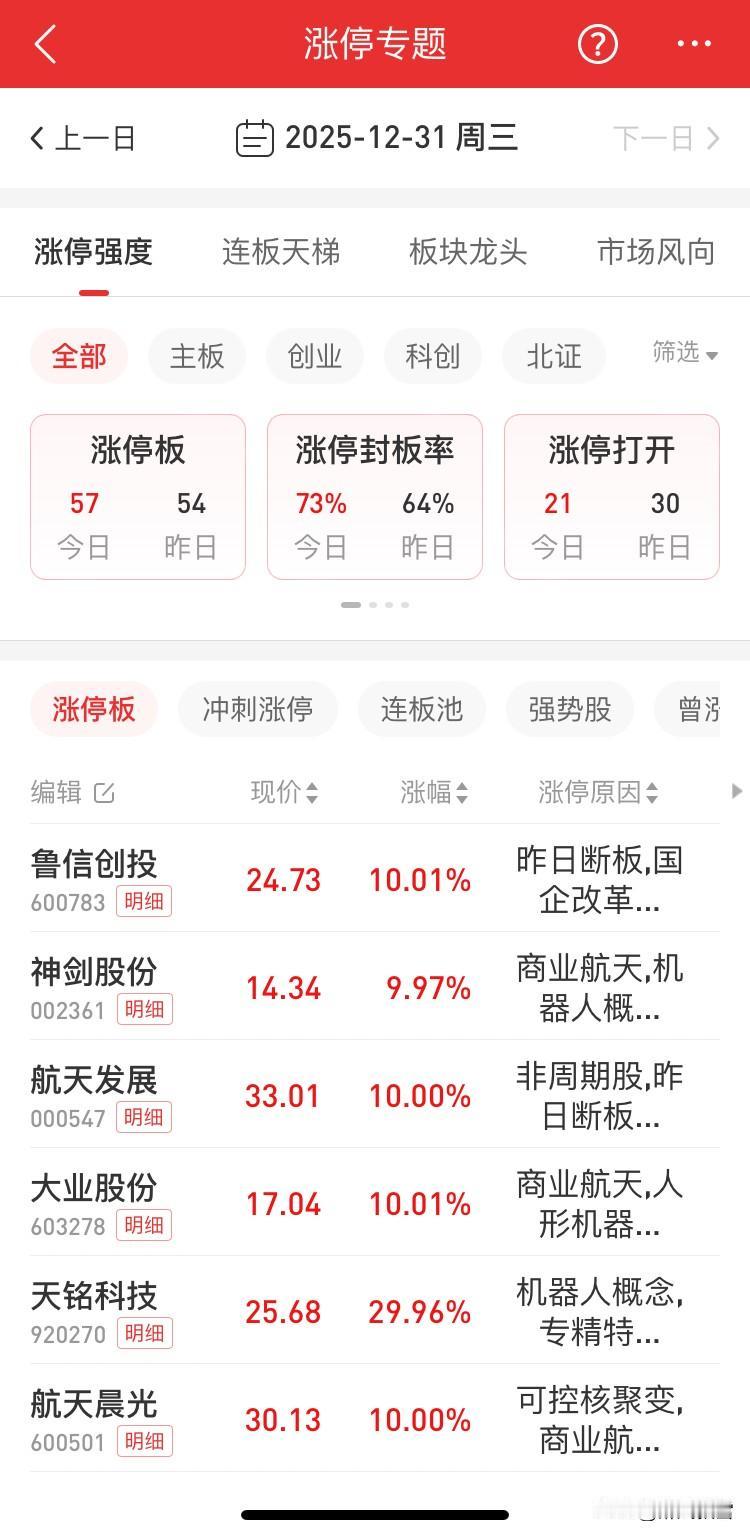This screenshot has height=1536, width=750.
Task: Select the 主板 market filter
Action: (196, 356)
